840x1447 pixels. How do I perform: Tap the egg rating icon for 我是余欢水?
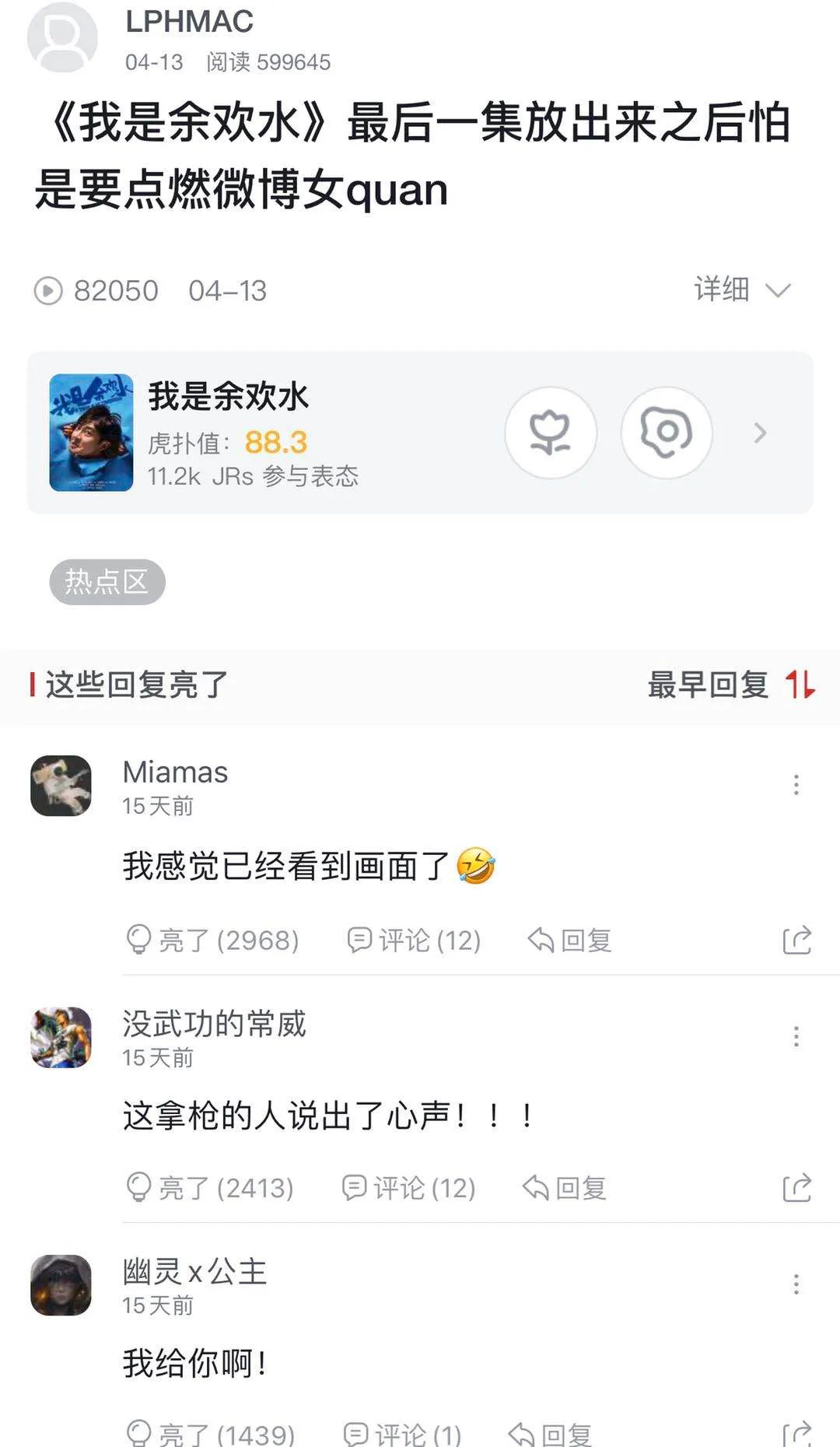click(667, 433)
